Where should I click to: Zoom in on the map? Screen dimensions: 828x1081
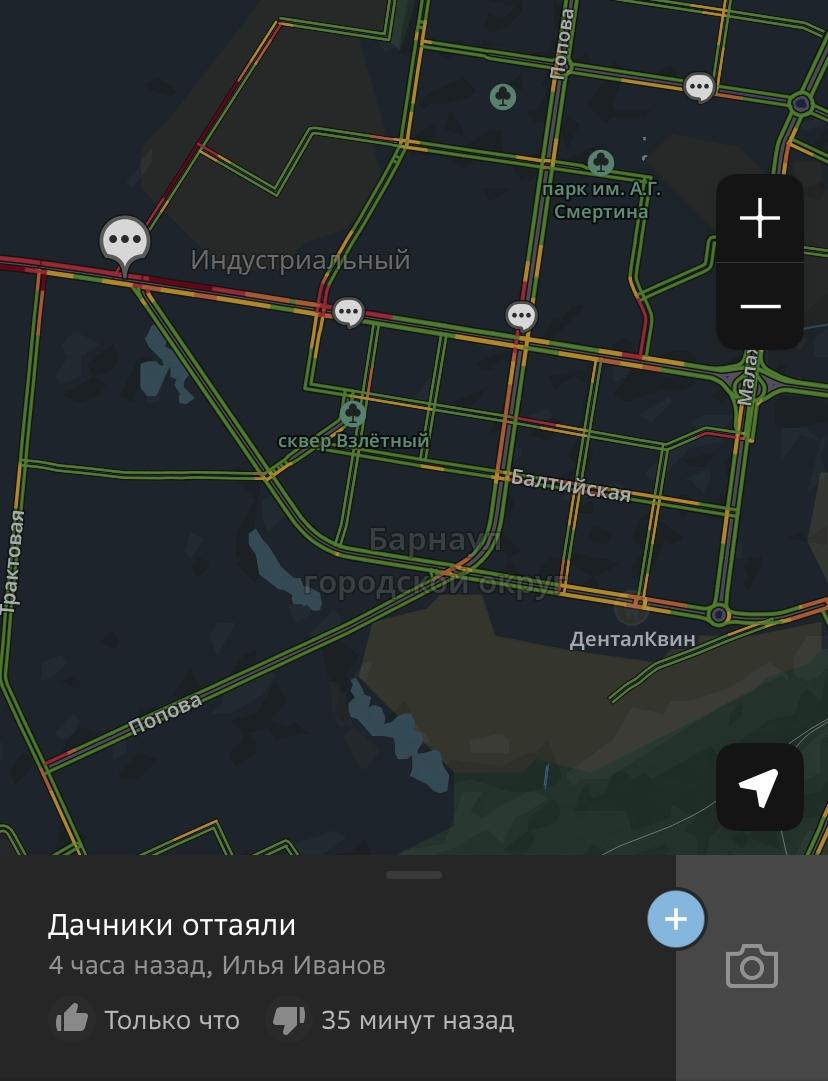[x=759, y=218]
